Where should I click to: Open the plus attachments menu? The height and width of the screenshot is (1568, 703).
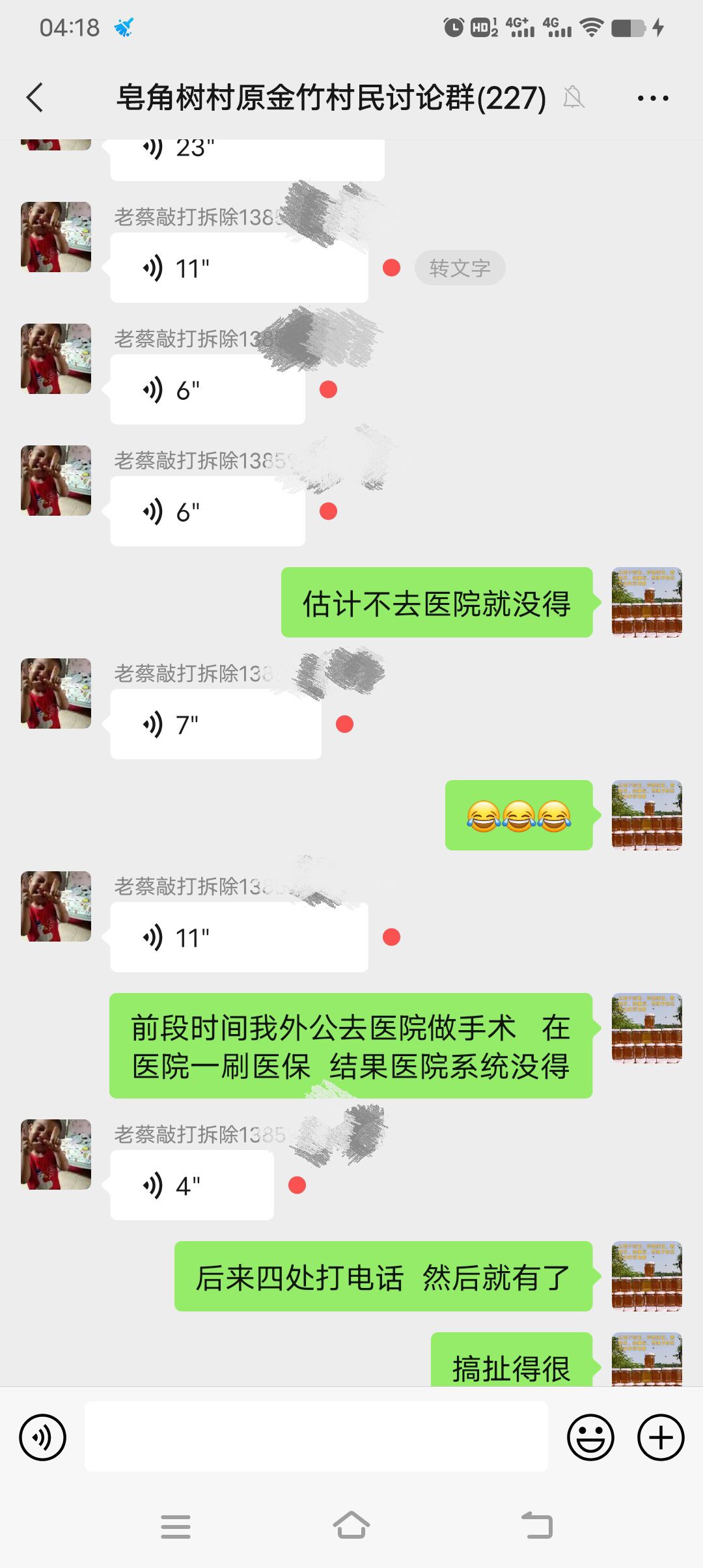[x=661, y=1437]
